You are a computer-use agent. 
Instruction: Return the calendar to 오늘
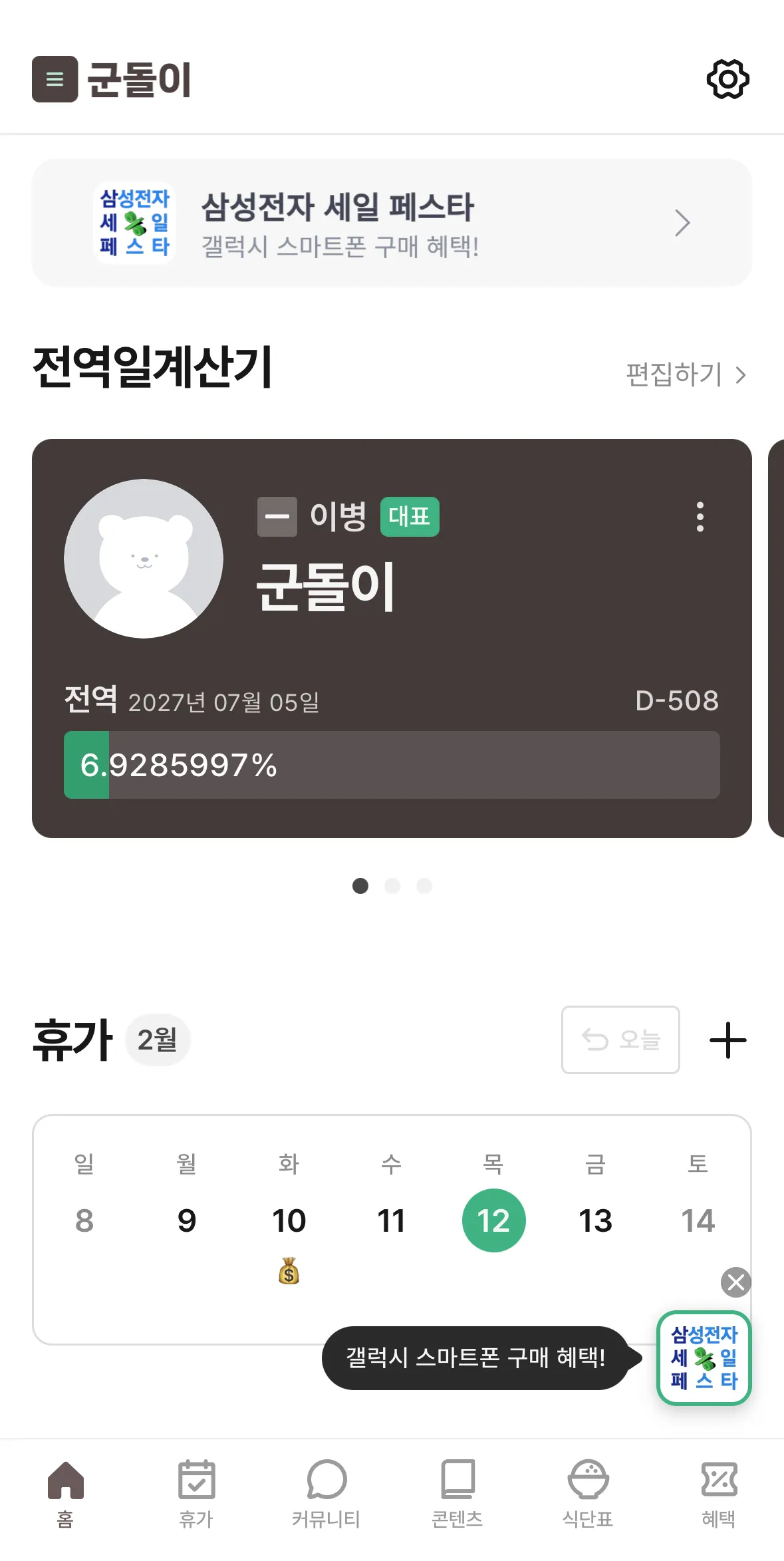click(620, 1040)
